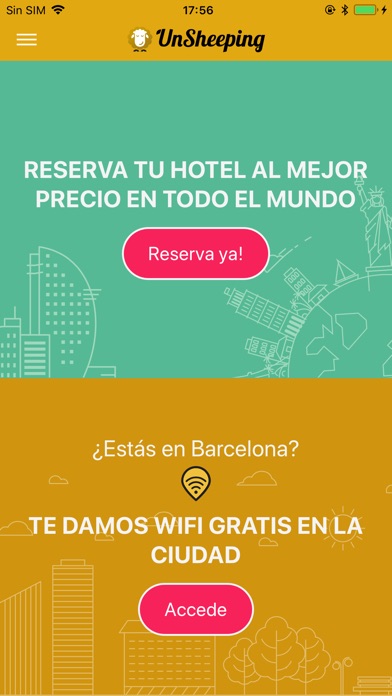The width and height of the screenshot is (392, 696).
Task: Open the hamburger drawer menu
Action: point(27,40)
